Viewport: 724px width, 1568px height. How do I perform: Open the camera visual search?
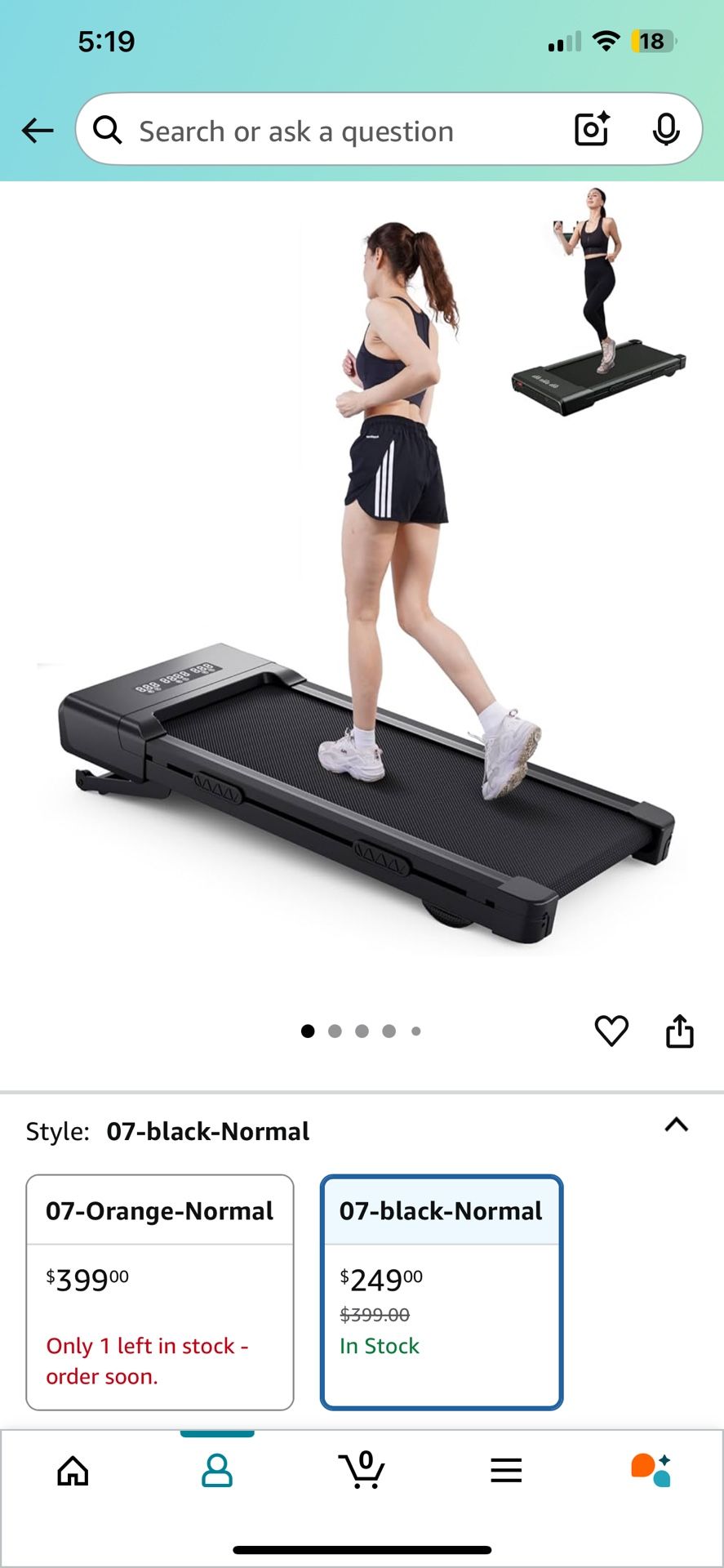pos(590,130)
